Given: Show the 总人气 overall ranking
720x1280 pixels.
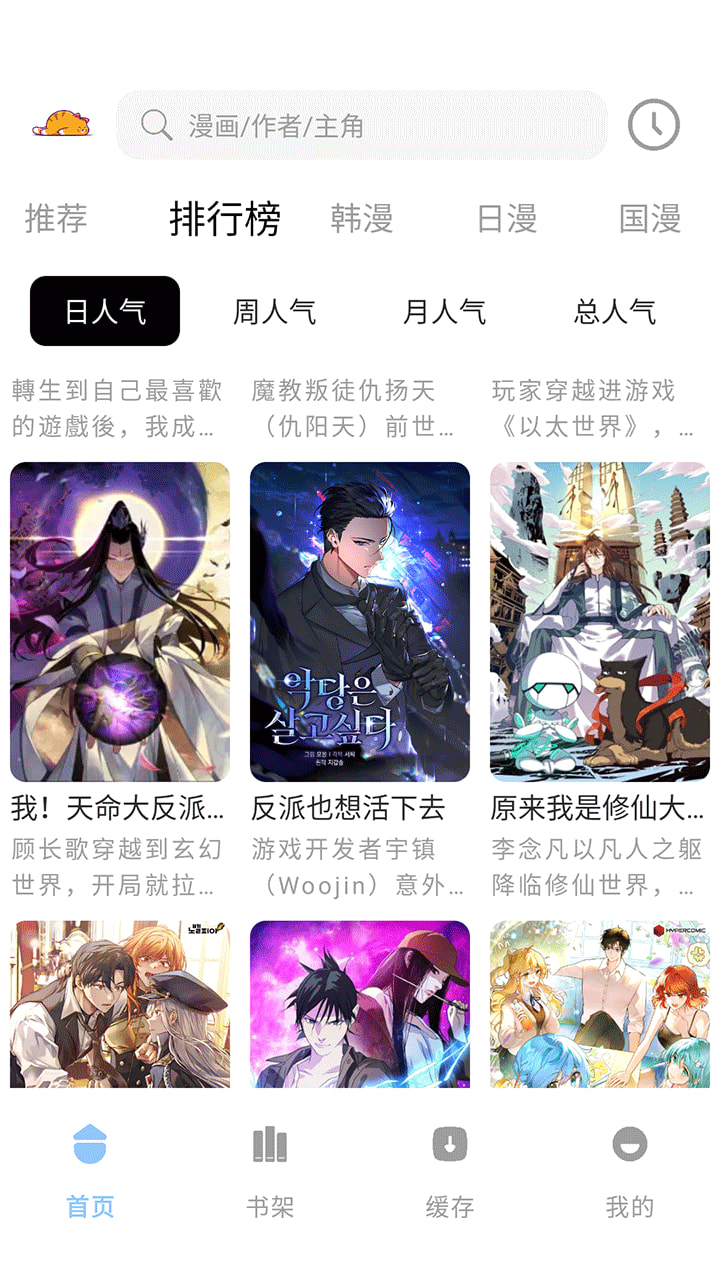Looking at the screenshot, I should pos(615,311).
